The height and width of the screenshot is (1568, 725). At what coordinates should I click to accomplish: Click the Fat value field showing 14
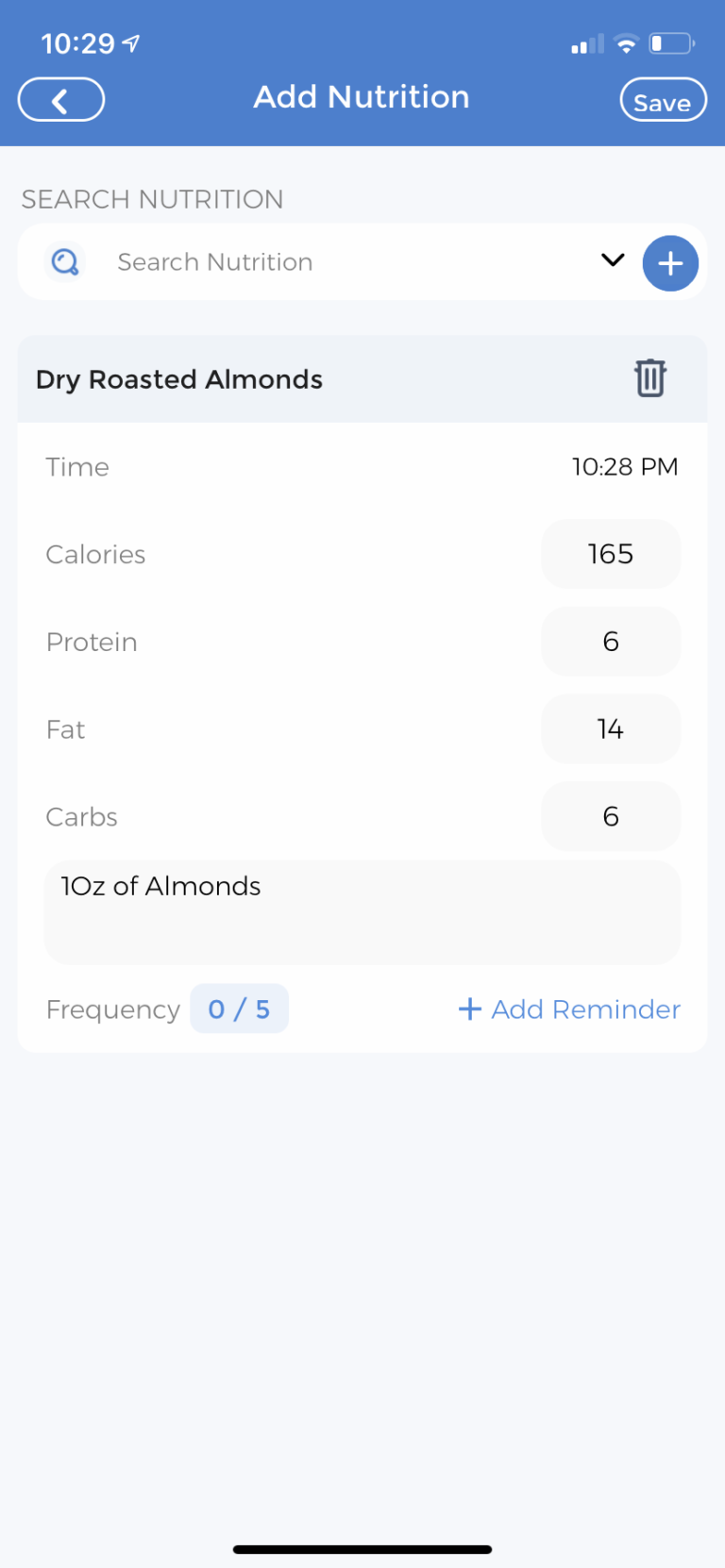(x=610, y=728)
